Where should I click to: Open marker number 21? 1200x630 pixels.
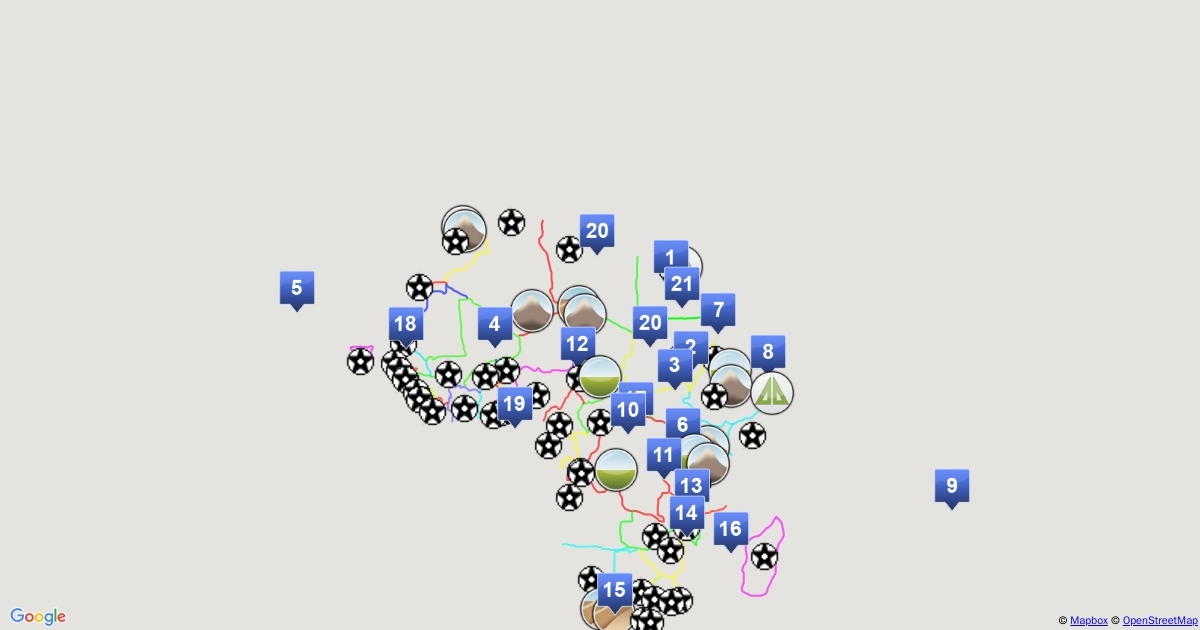(681, 284)
